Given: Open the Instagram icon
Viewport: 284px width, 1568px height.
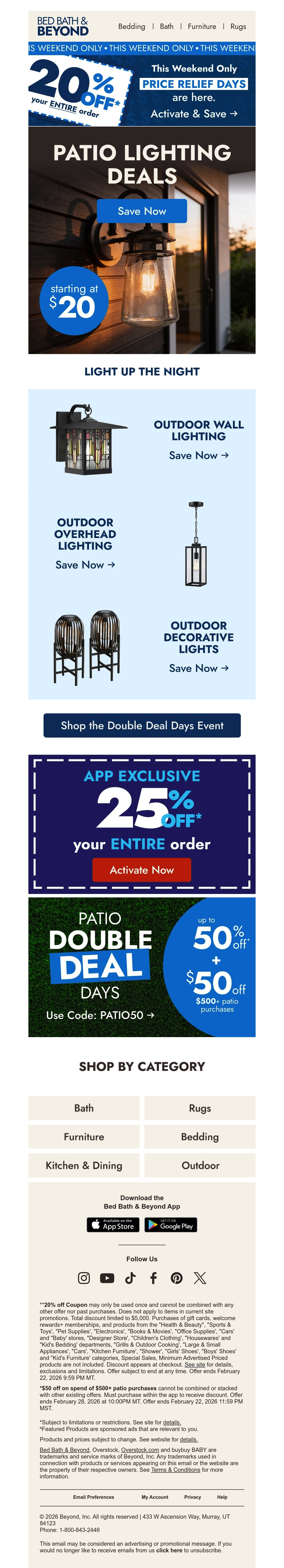Looking at the screenshot, I should pyautogui.click(x=84, y=1278).
